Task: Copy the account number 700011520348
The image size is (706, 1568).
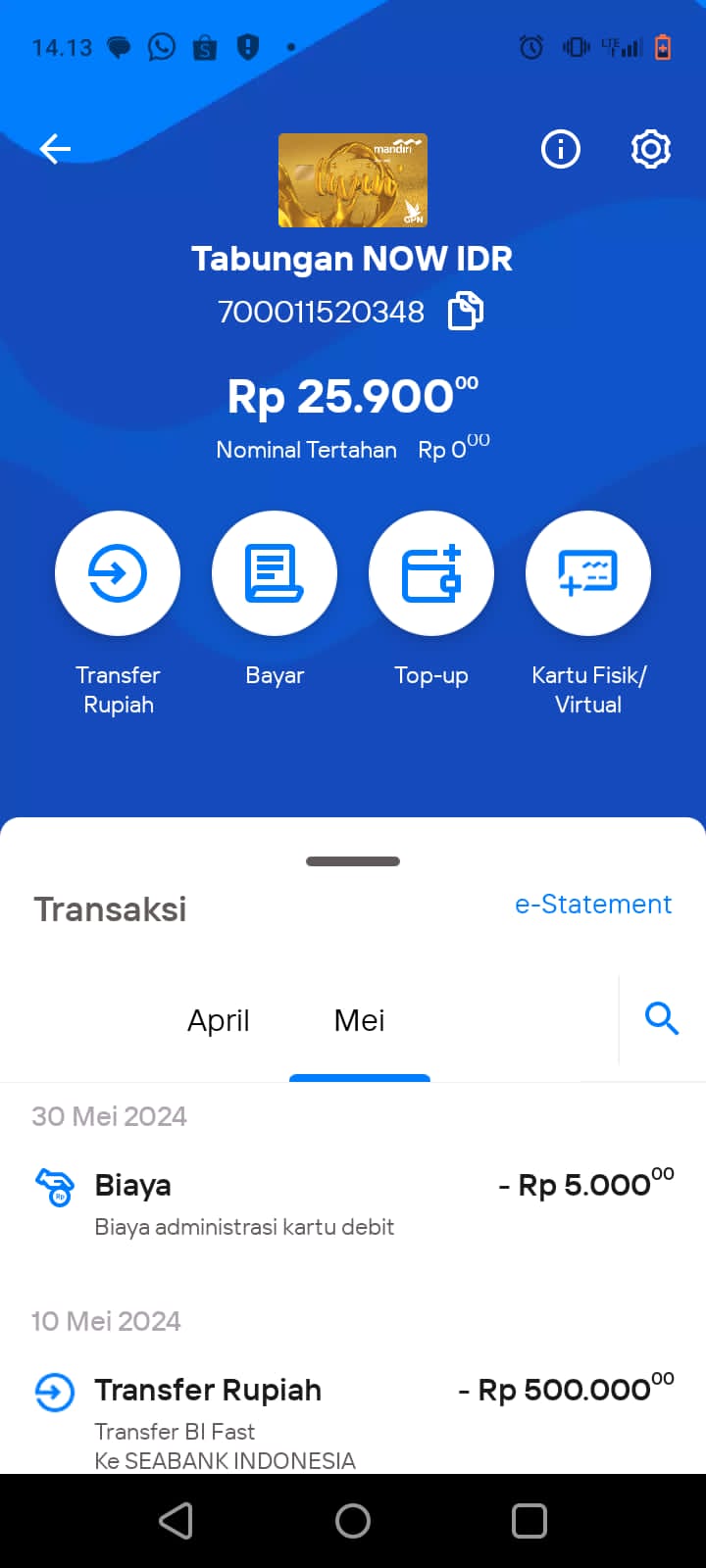Action: pos(466,312)
